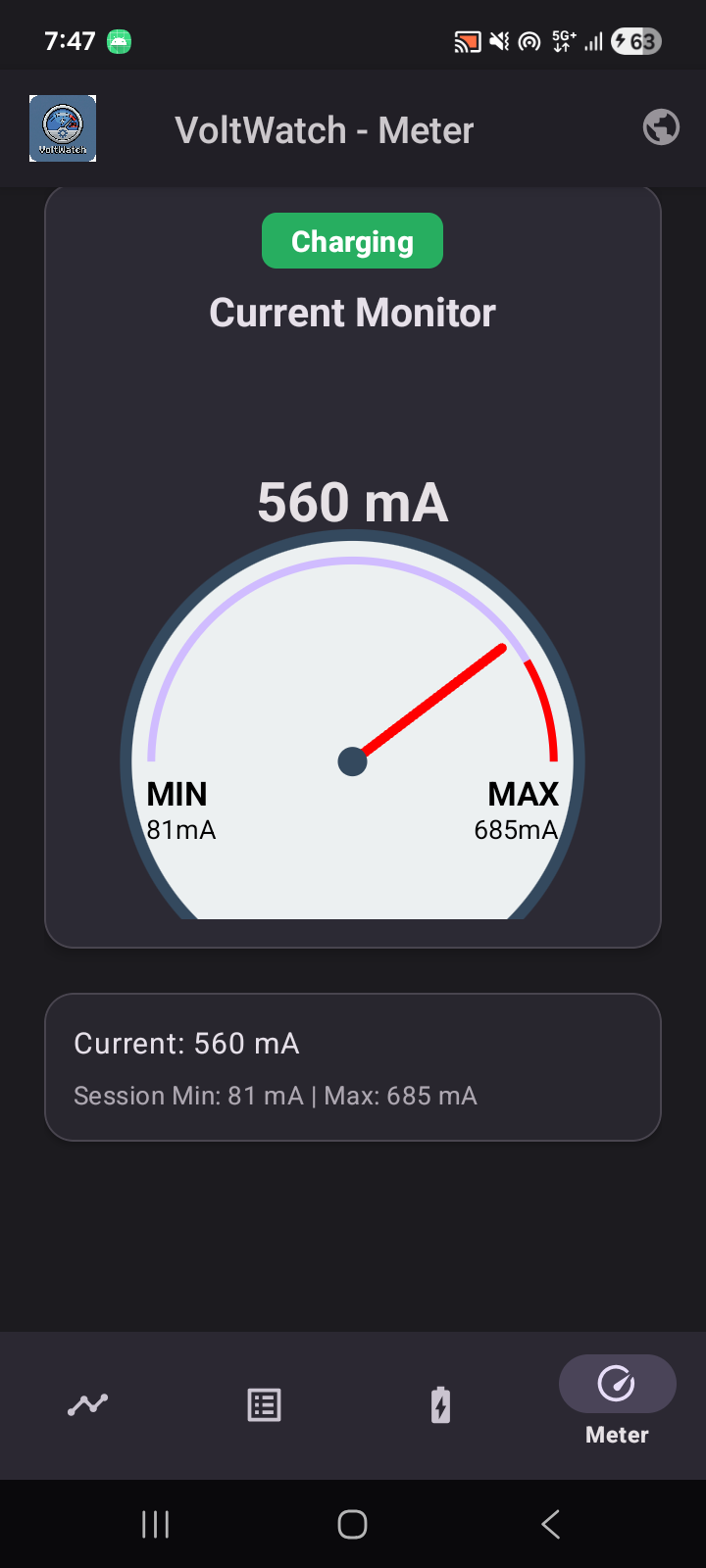Tap the mute/vibrate status icon

[x=499, y=41]
